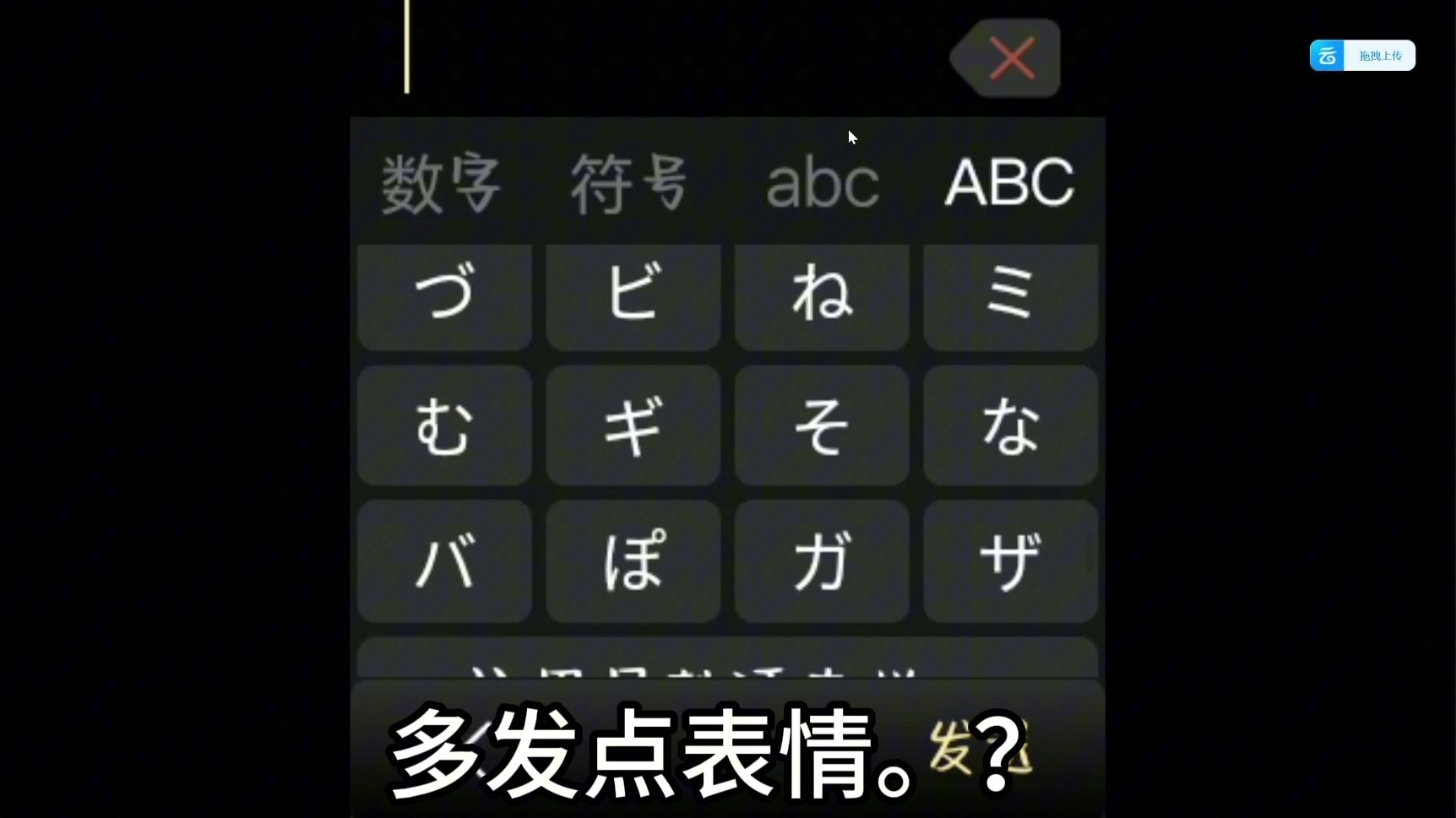Type the ミ key

(1010, 295)
